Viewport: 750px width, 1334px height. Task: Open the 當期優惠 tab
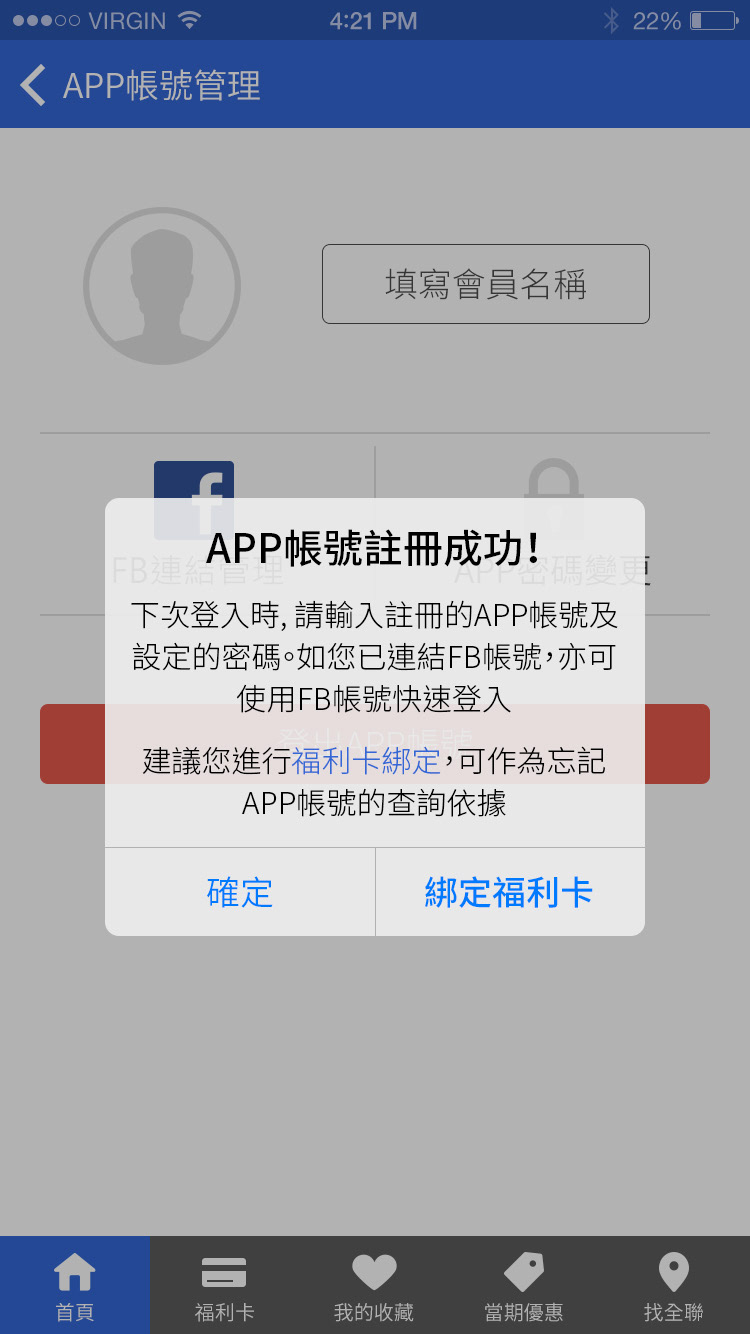(x=524, y=1286)
